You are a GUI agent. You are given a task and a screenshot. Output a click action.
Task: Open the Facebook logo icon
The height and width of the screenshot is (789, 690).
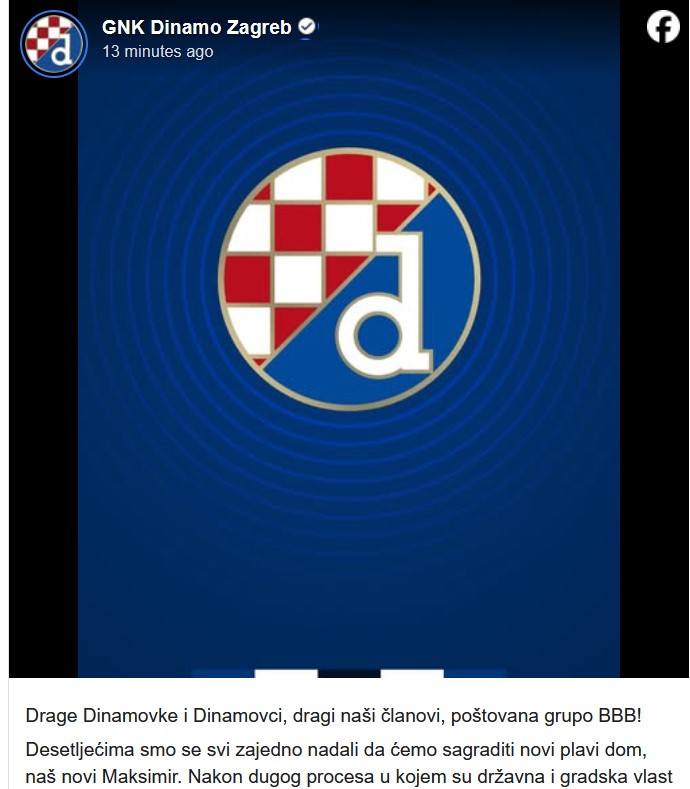pos(663,27)
